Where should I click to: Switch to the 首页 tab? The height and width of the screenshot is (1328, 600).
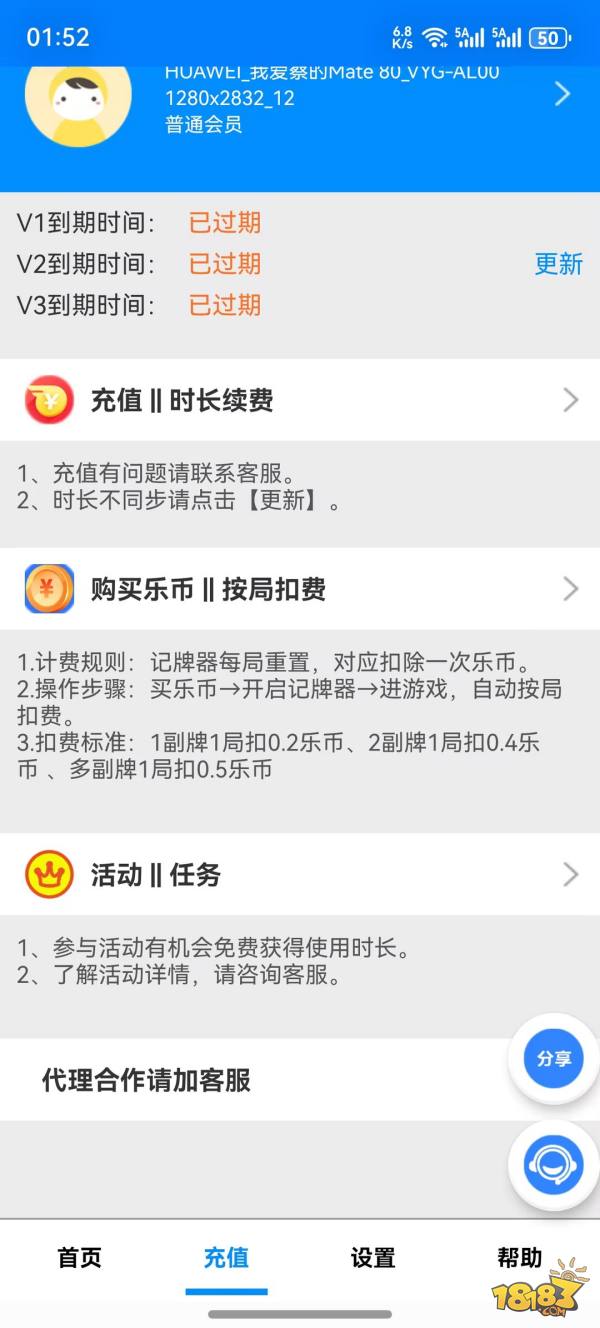(79, 1258)
